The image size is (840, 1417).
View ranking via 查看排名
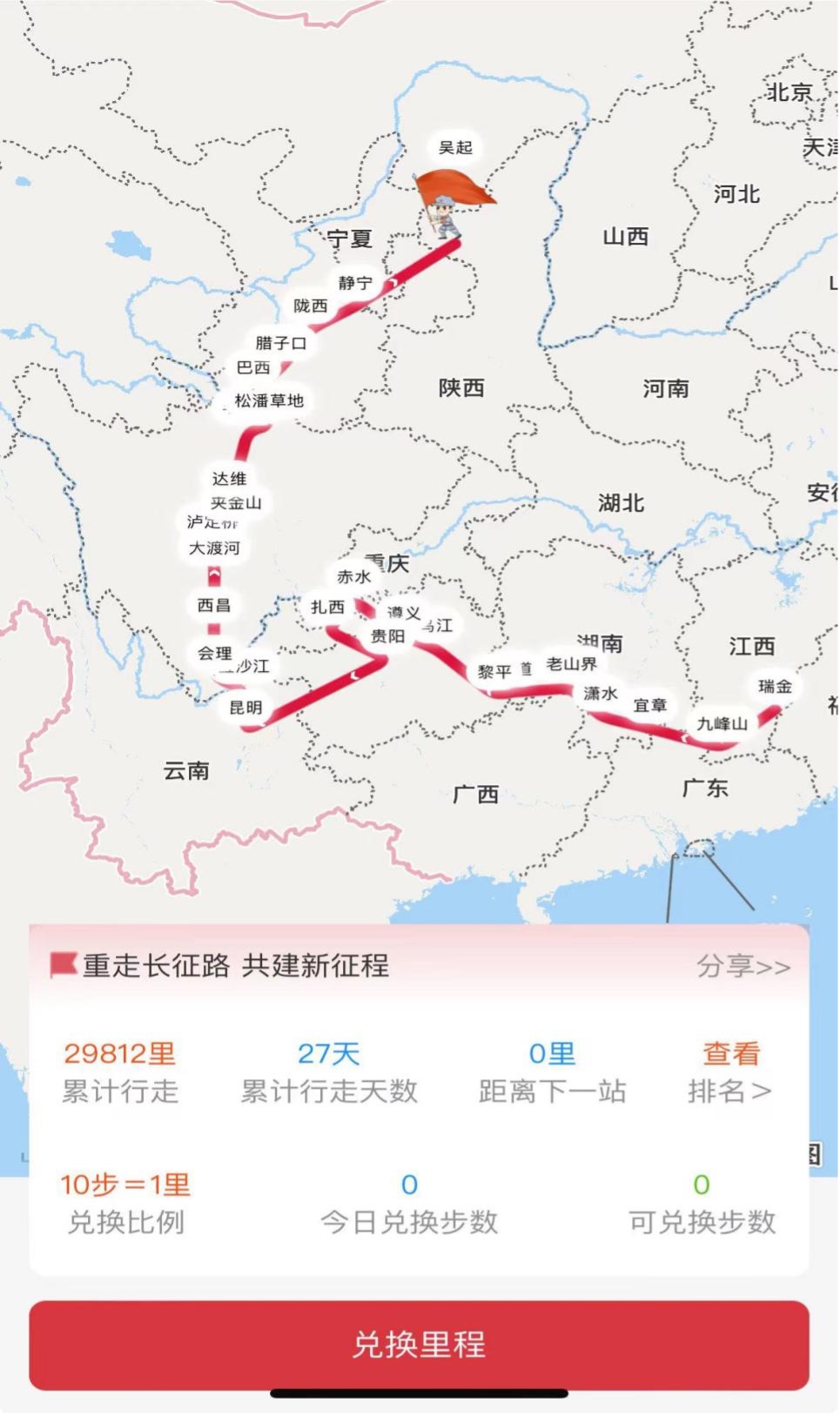pos(729,1071)
